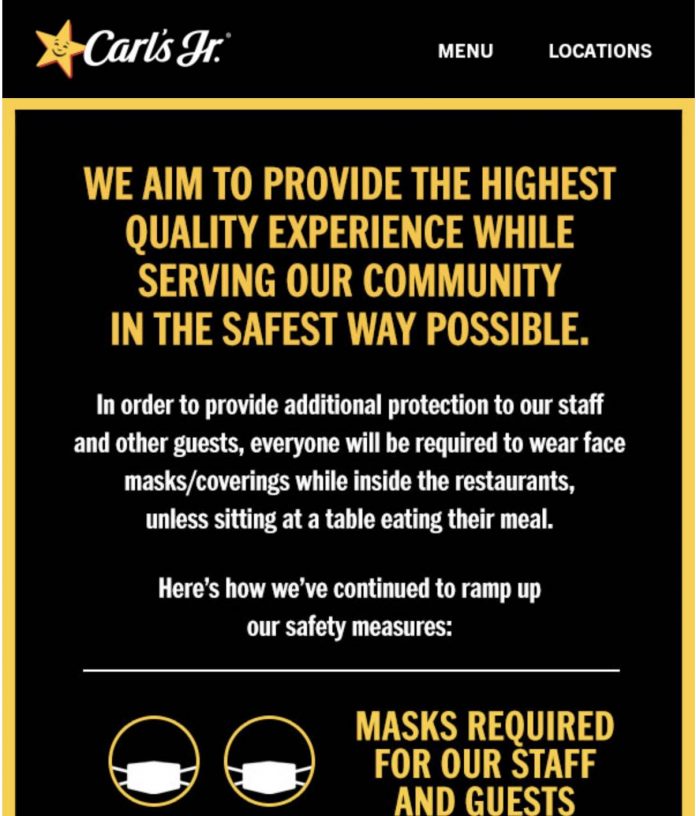Screen dimensions: 696x816
Task: Go to the LOCATIONS page
Action: [x=599, y=51]
